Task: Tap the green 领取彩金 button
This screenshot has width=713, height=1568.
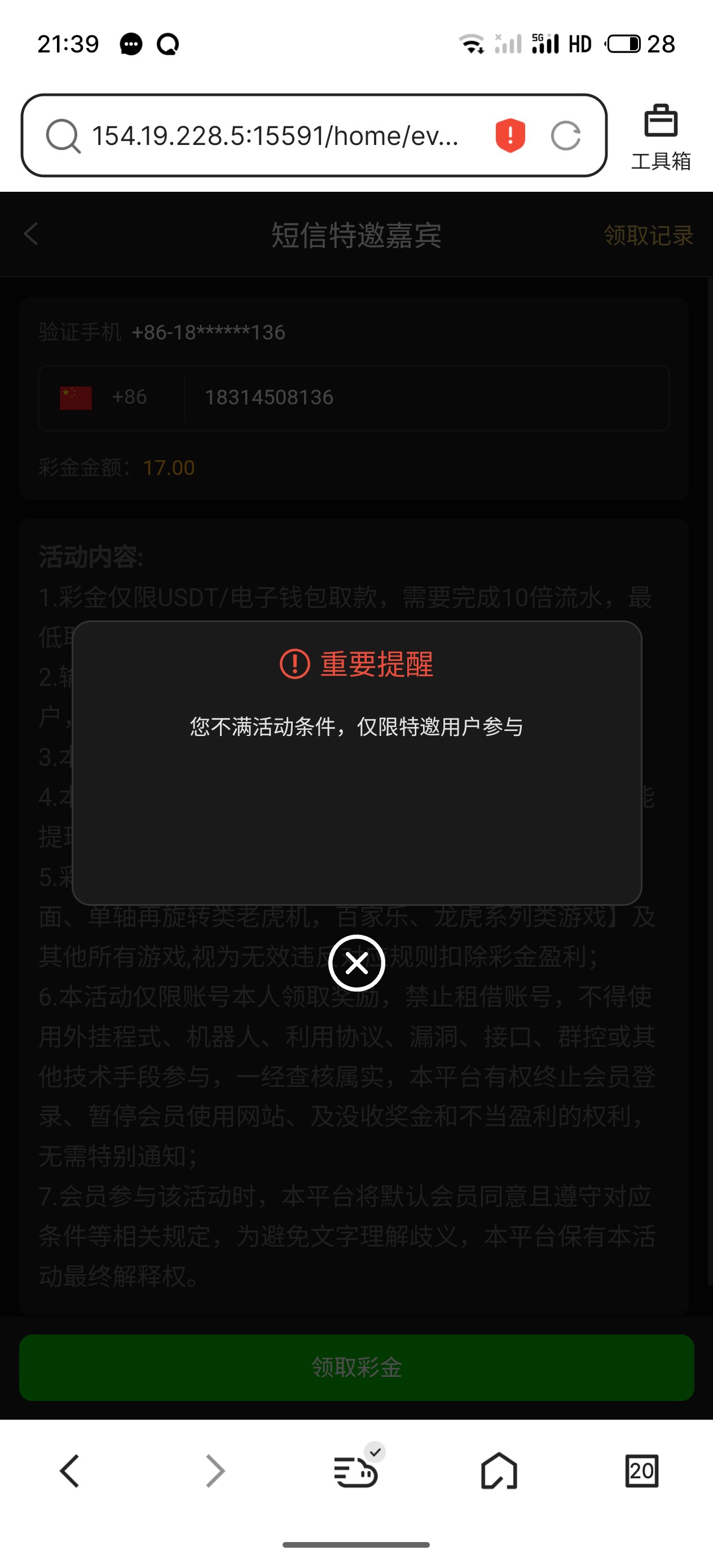Action: pyautogui.click(x=356, y=1367)
